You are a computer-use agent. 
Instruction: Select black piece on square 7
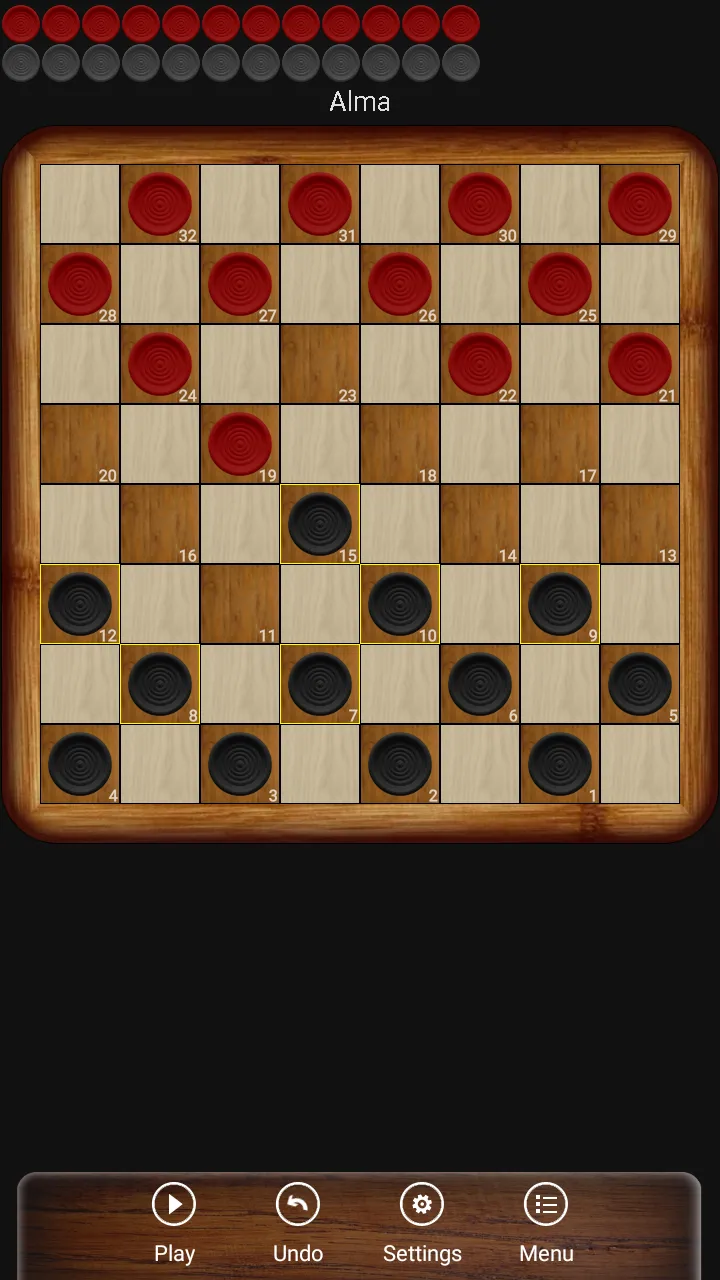coord(320,684)
